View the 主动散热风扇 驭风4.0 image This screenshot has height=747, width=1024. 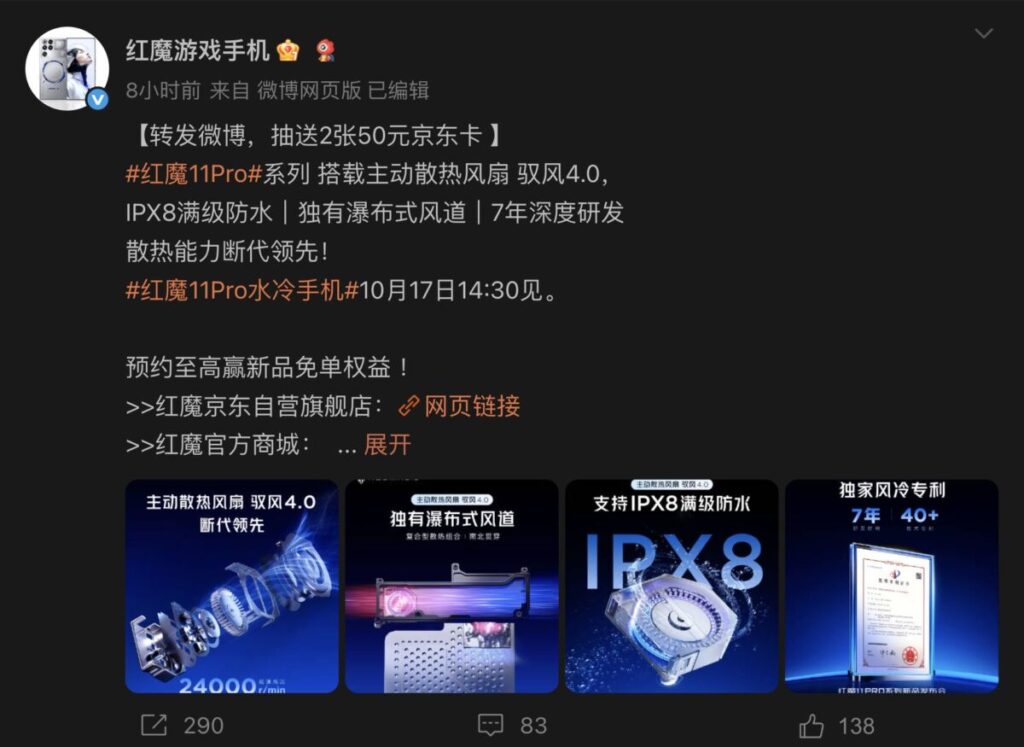(x=232, y=587)
